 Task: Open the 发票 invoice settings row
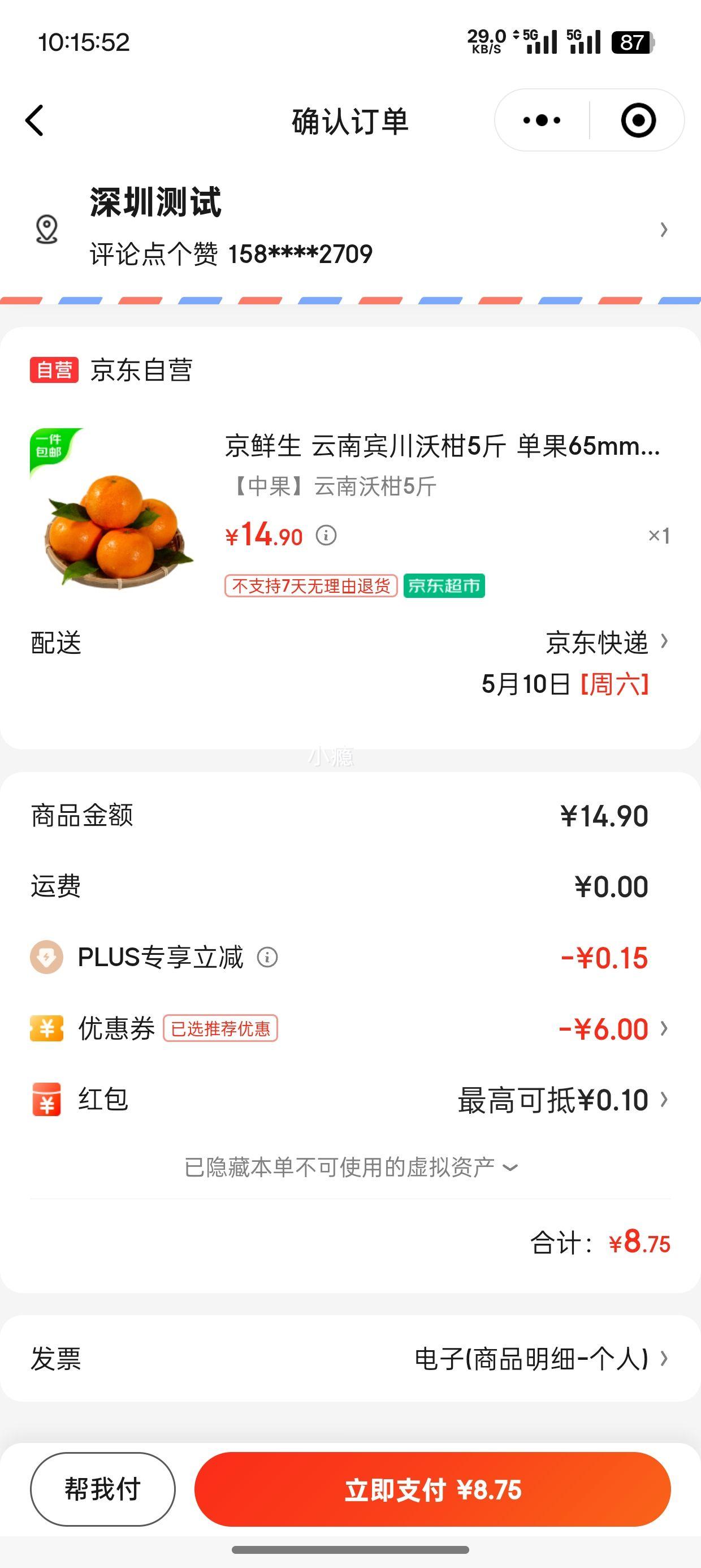click(350, 1359)
